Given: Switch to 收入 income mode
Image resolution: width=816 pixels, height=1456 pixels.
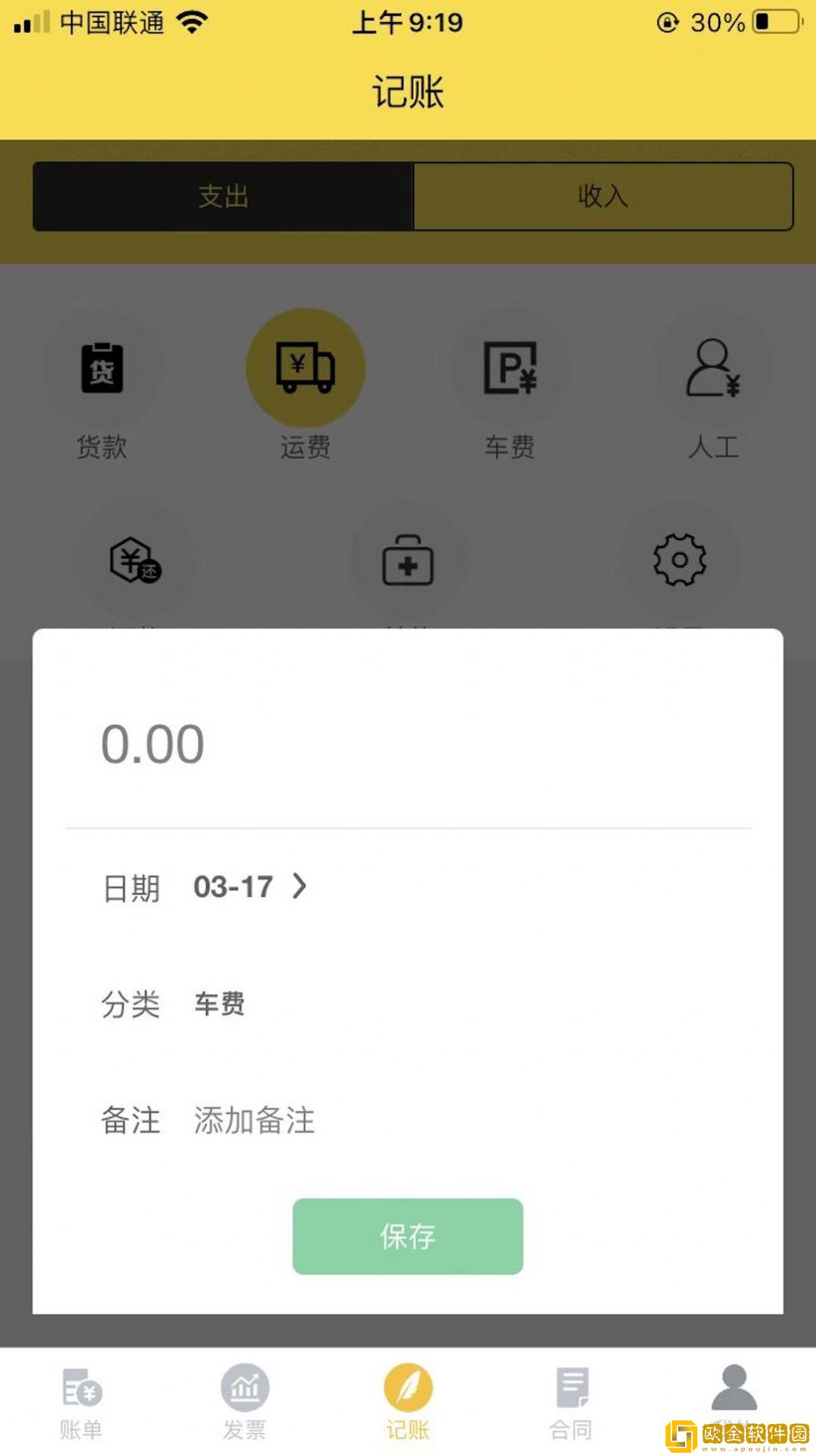Looking at the screenshot, I should pos(601,196).
